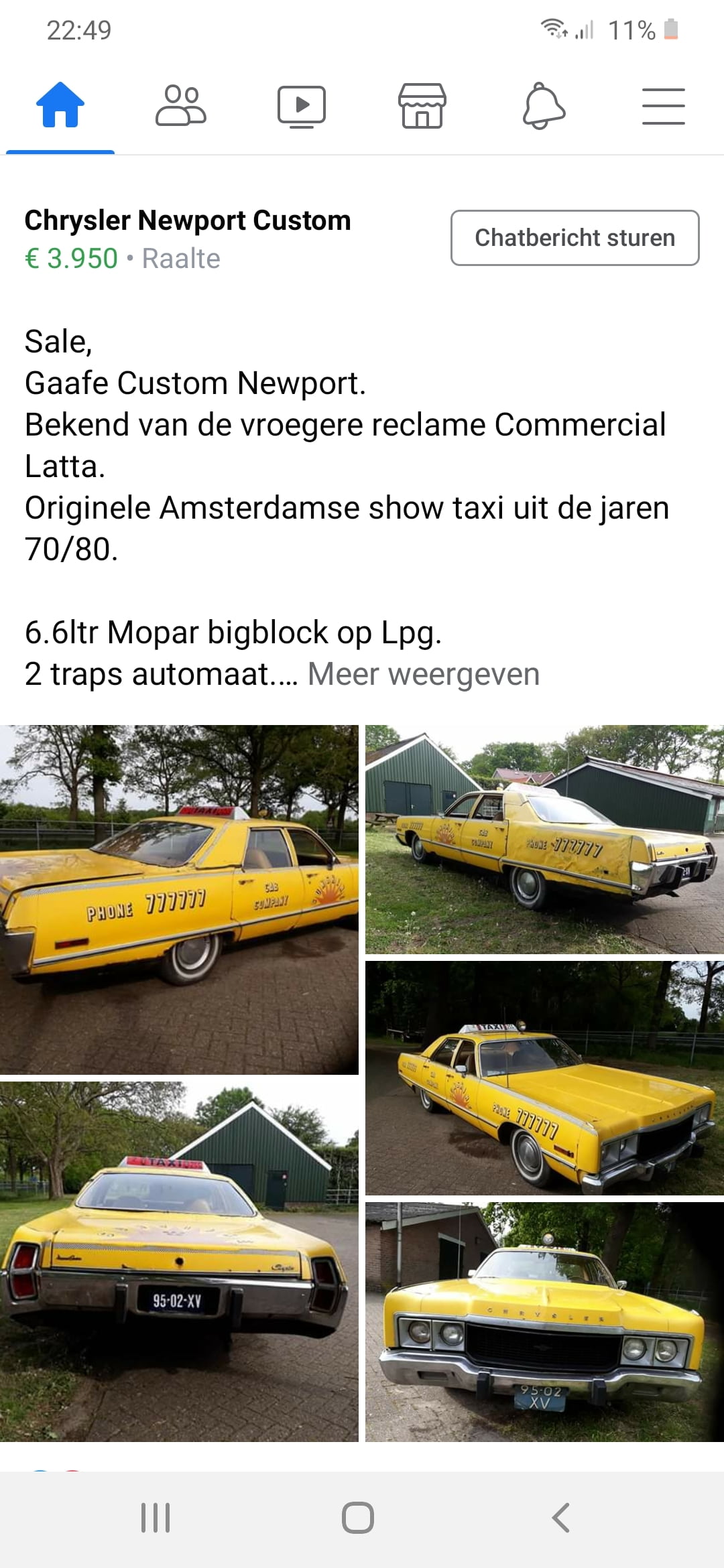View the front-angle photo showing the yellow hood
Image resolution: width=724 pixels, height=1568 pixels.
[544, 1077]
